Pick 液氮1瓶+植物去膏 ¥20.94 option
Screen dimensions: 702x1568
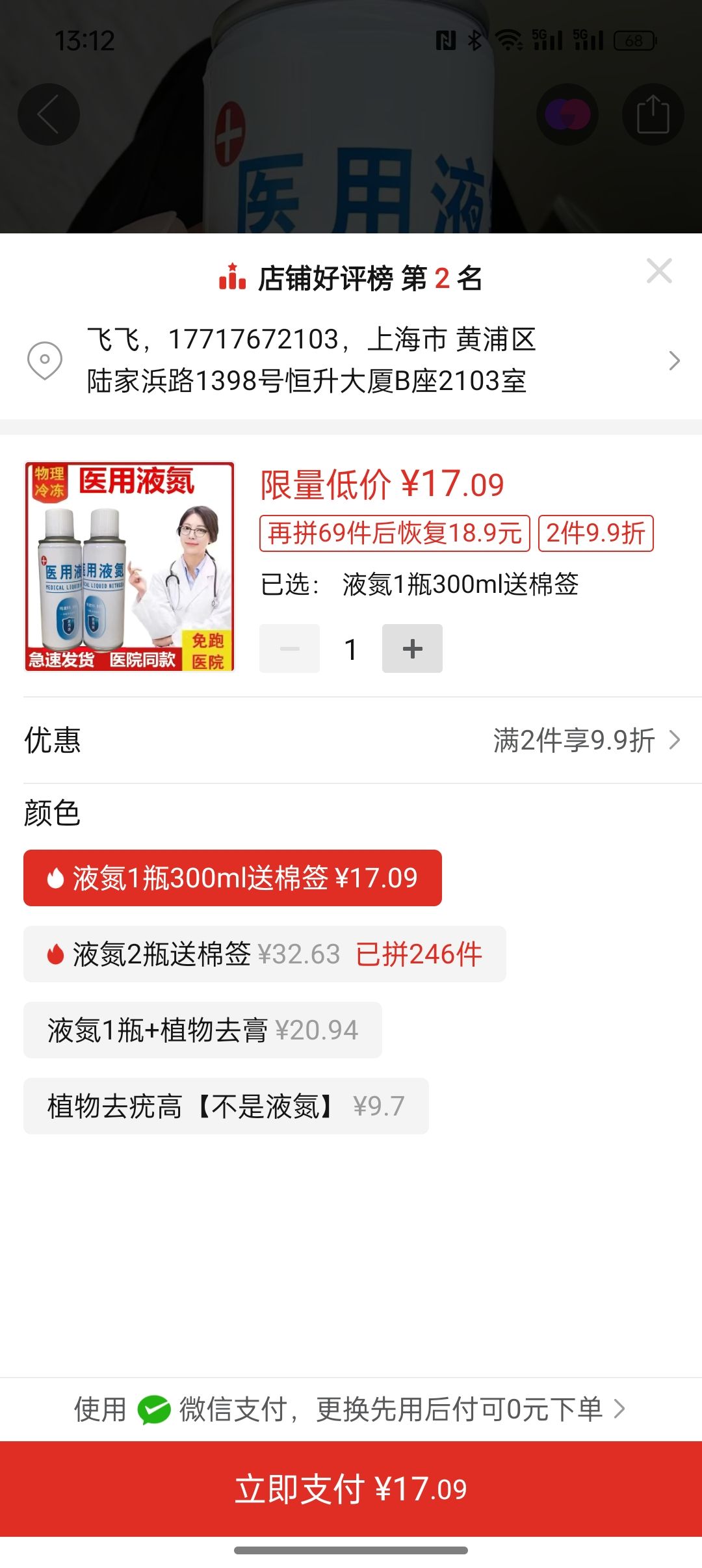pyautogui.click(x=203, y=1030)
